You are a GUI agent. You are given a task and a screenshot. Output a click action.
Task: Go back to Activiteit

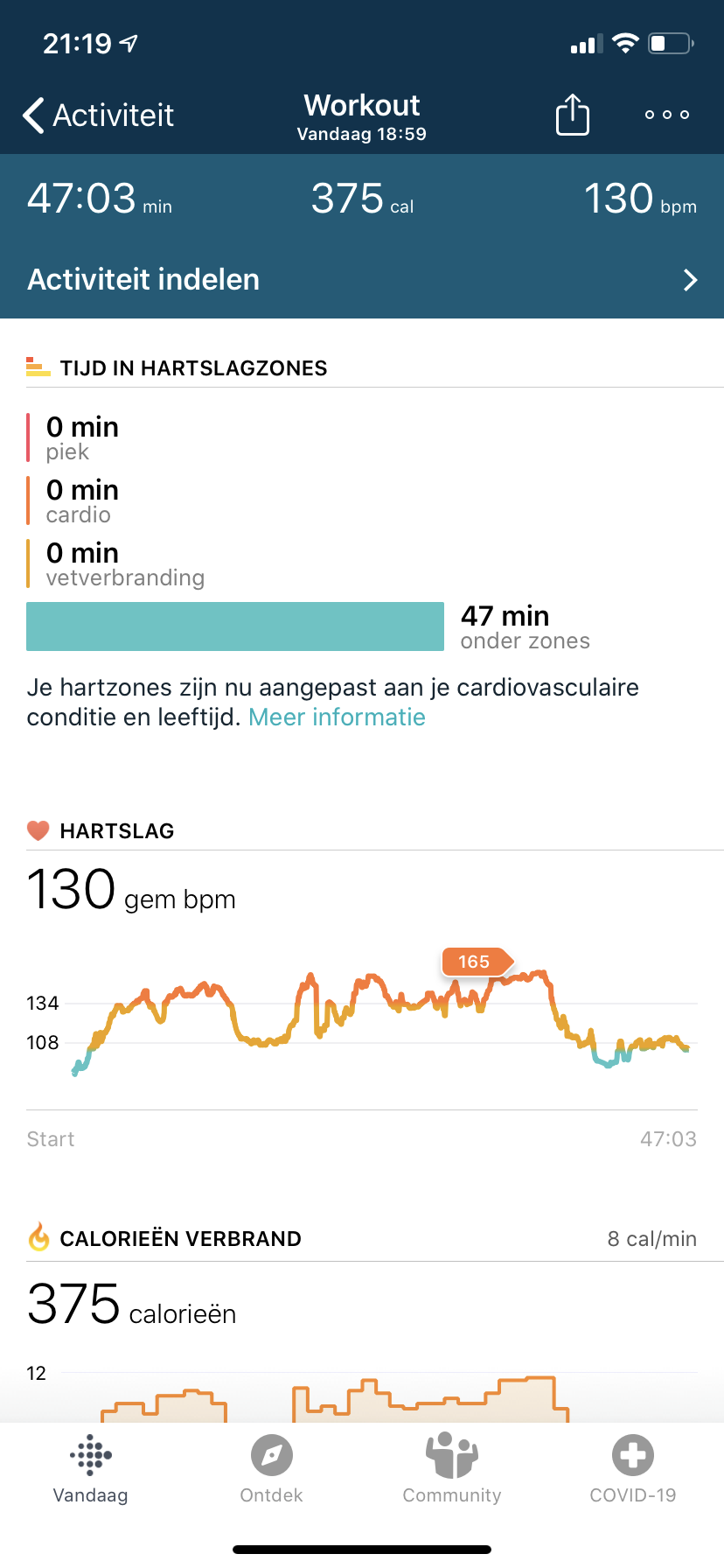click(x=98, y=115)
